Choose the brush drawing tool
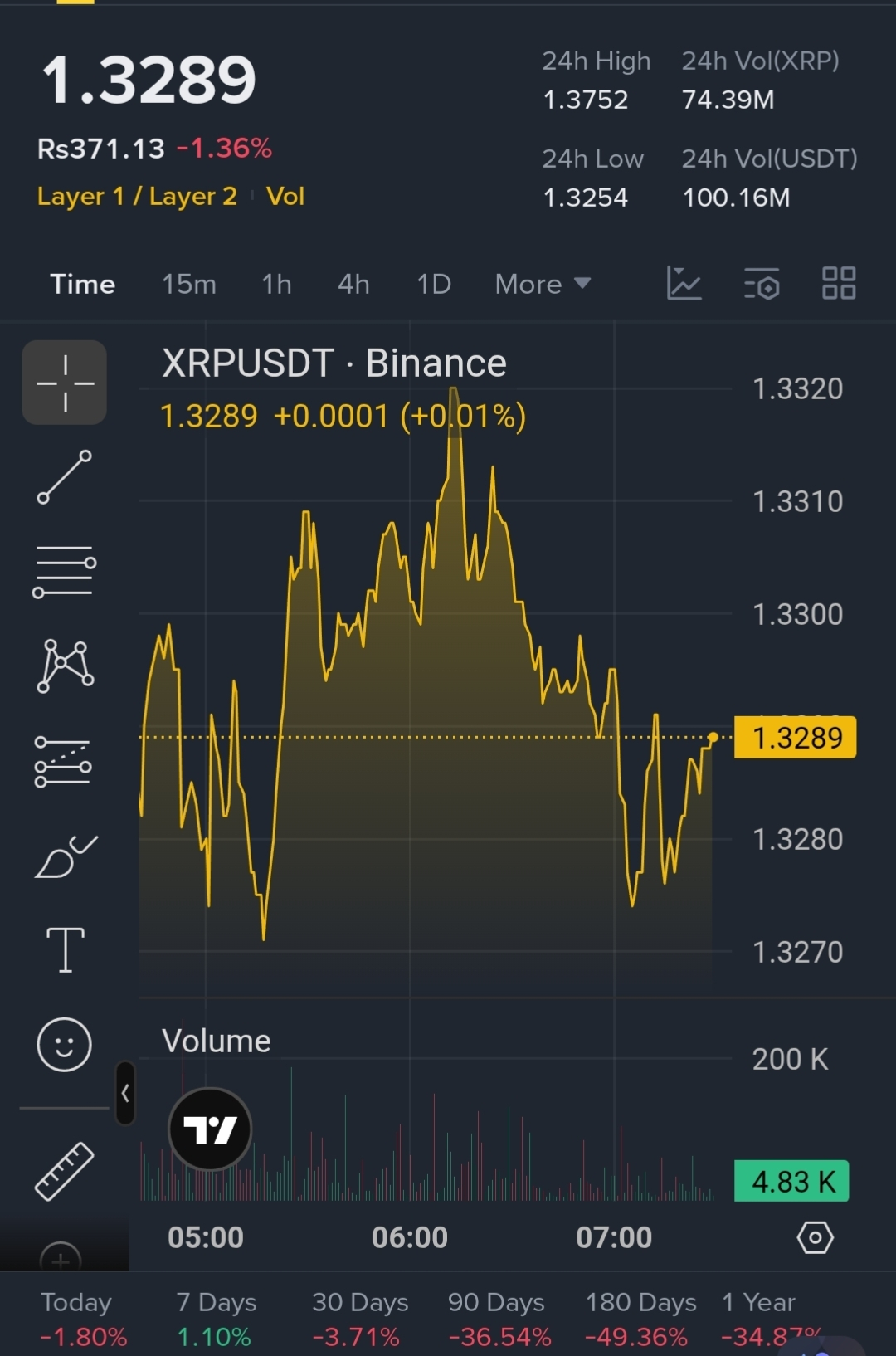 click(x=65, y=856)
